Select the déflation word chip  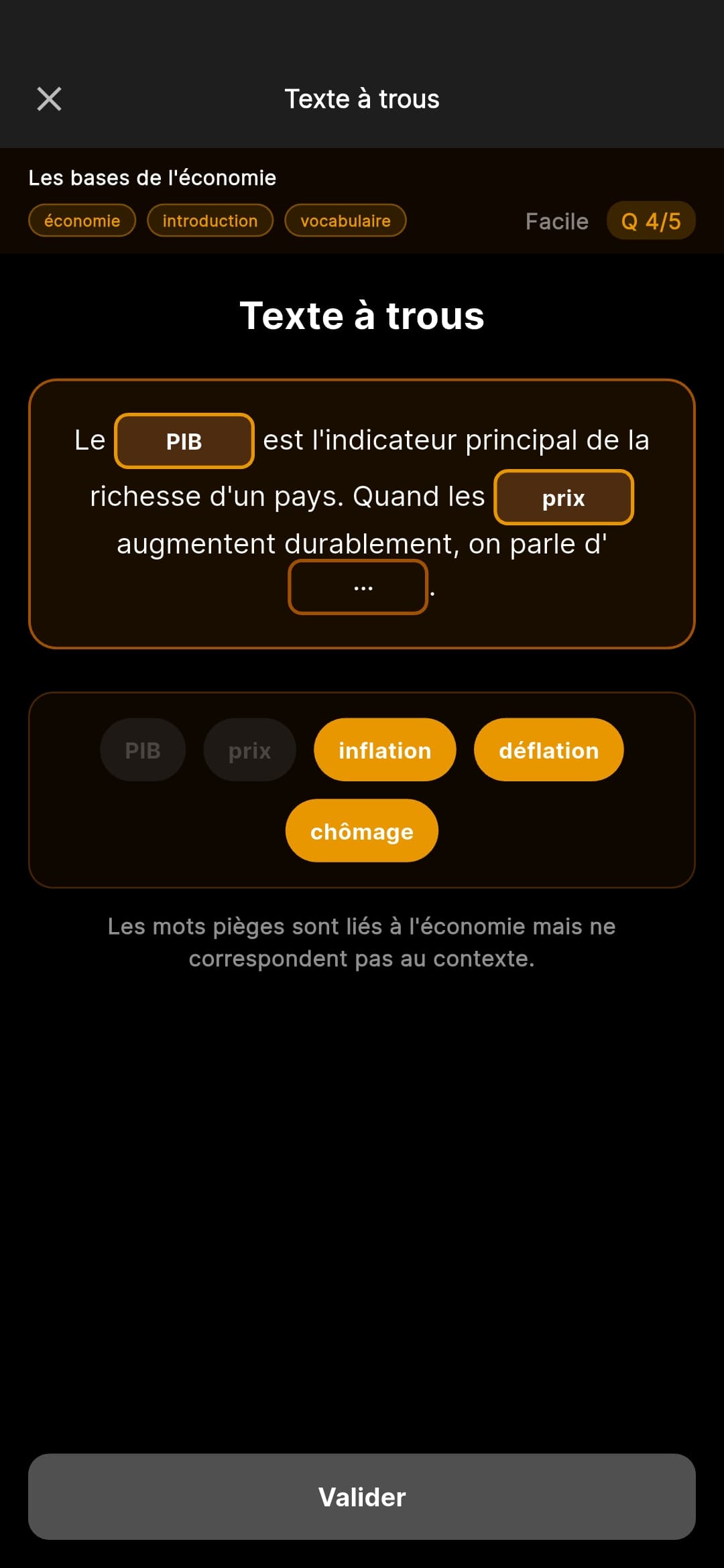(548, 749)
